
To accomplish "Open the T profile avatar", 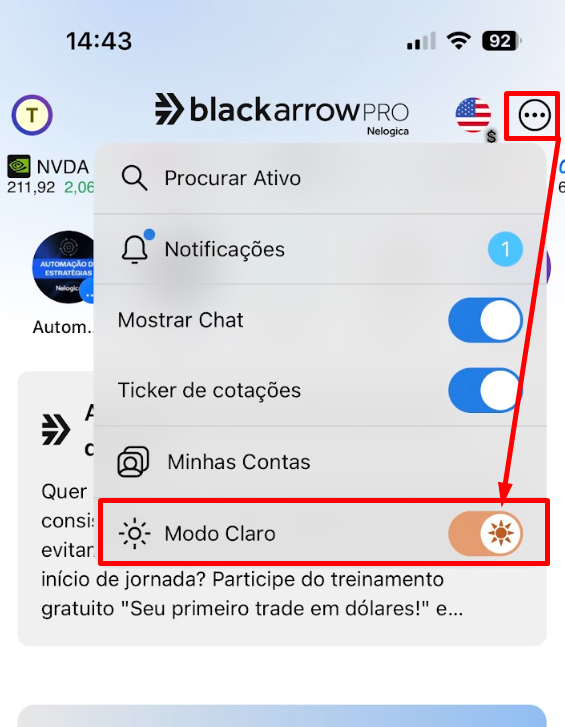I will (x=32, y=115).
